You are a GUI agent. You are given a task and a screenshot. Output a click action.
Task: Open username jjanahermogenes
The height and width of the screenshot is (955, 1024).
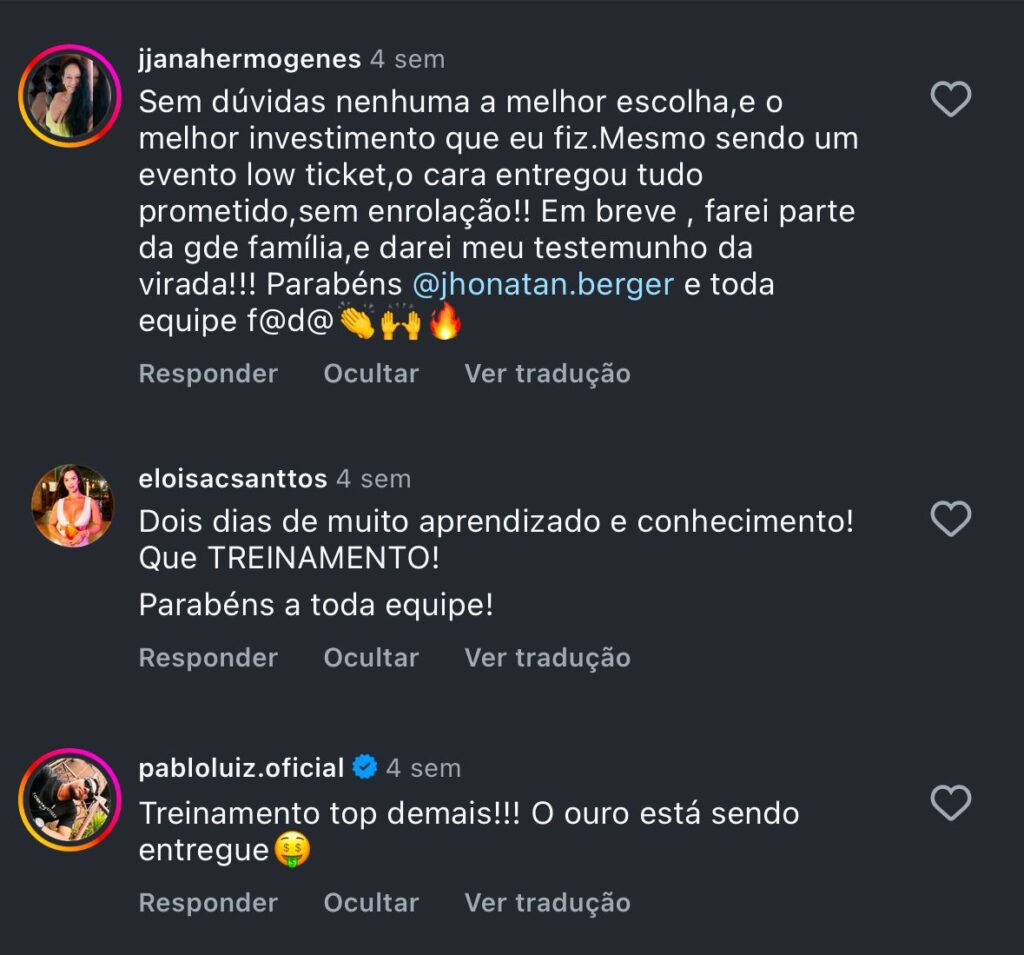[249, 60]
